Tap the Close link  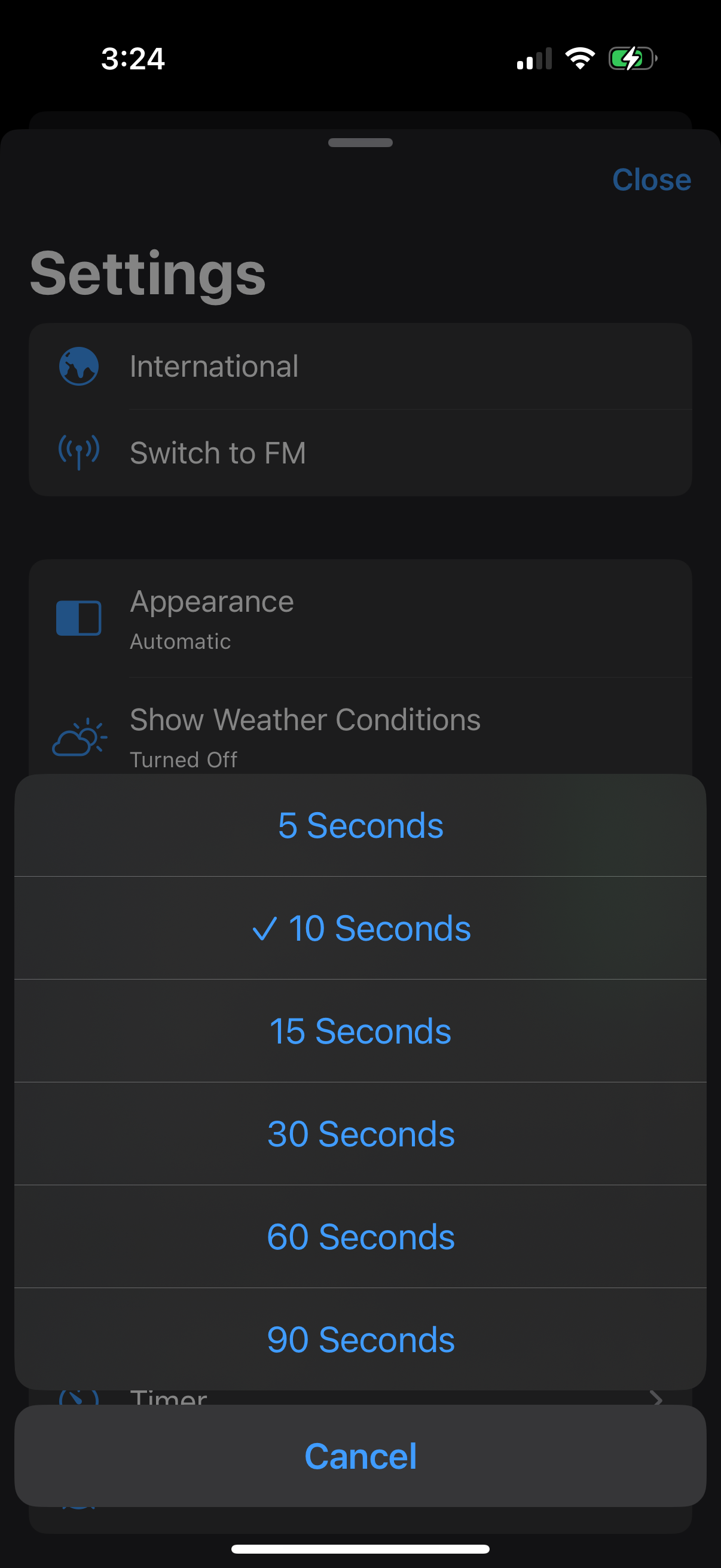[652, 179]
